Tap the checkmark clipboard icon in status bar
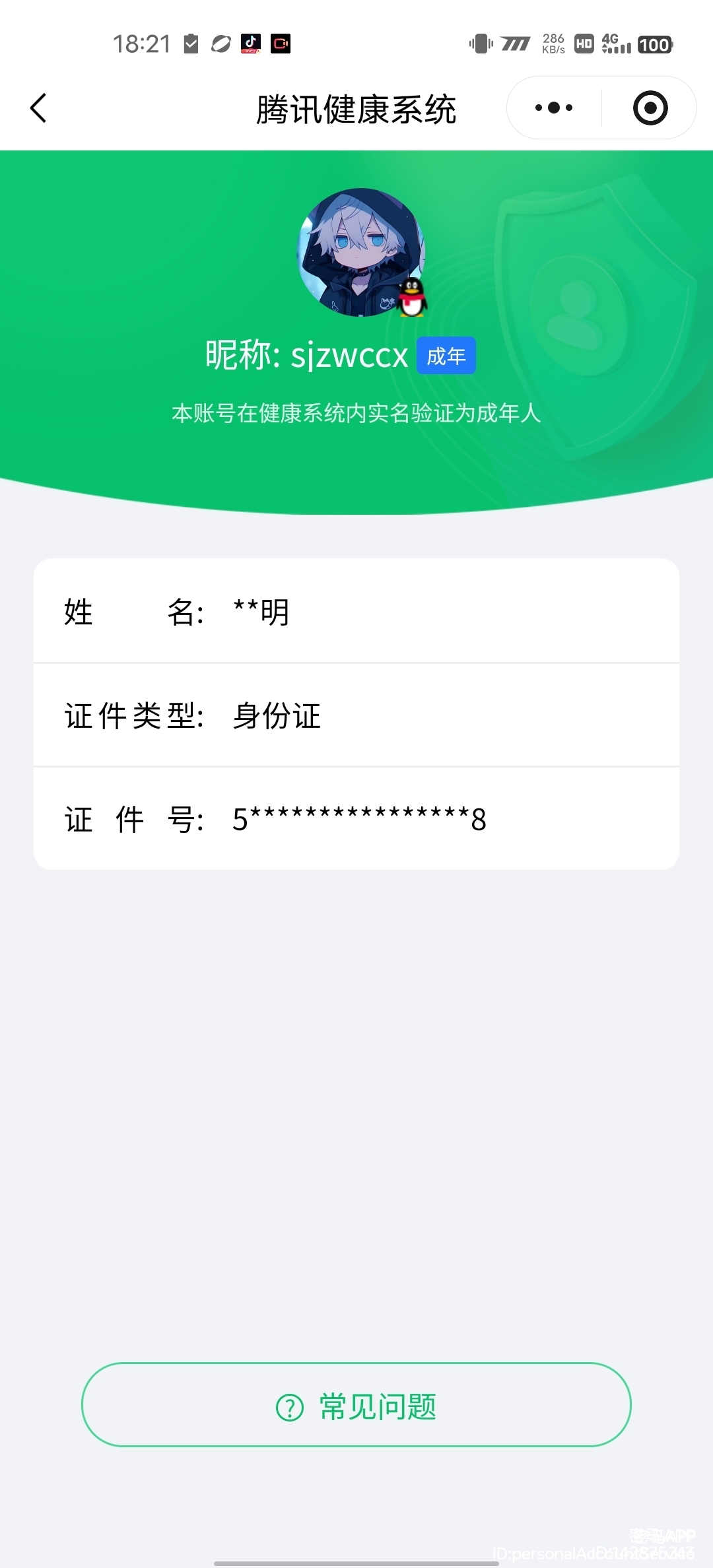 (191, 44)
